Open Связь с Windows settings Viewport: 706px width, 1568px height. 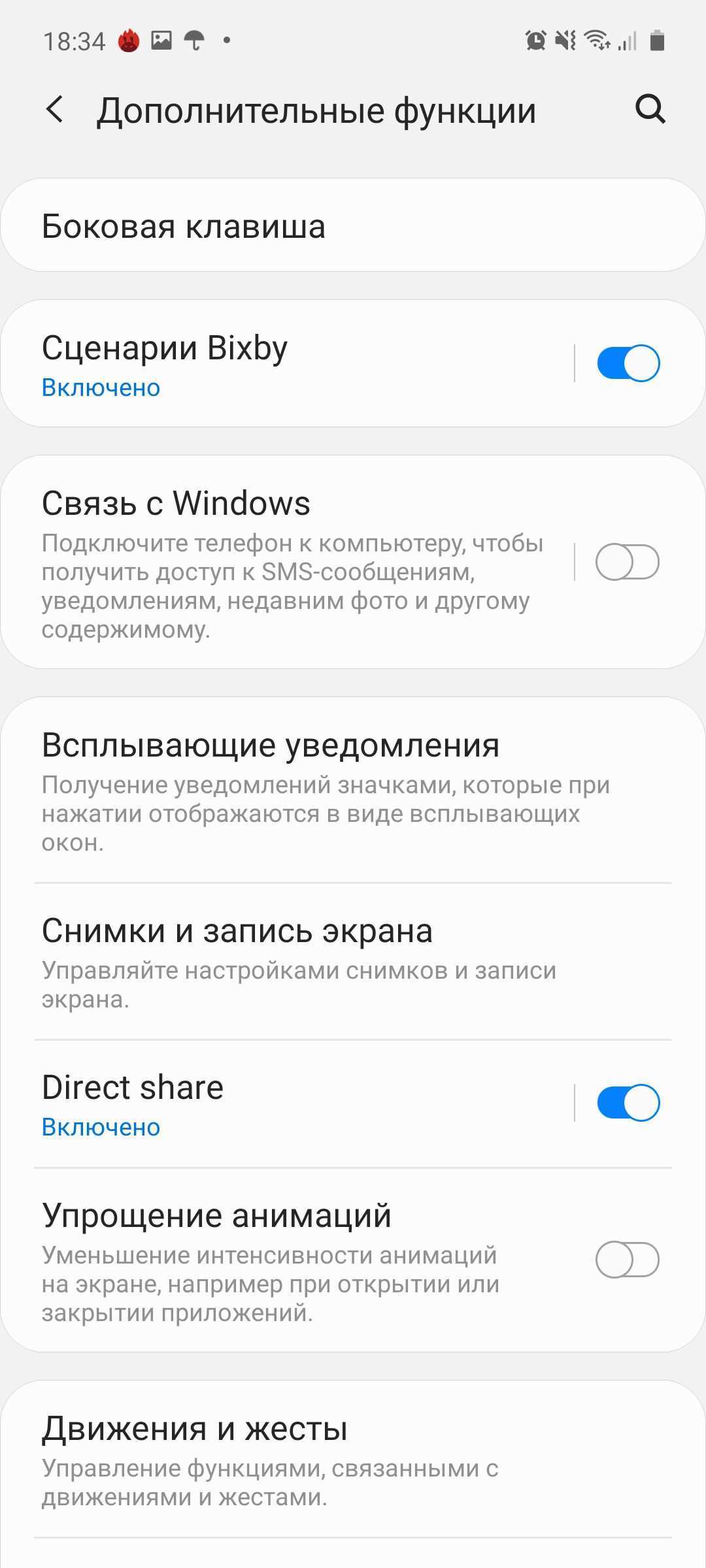(288, 562)
